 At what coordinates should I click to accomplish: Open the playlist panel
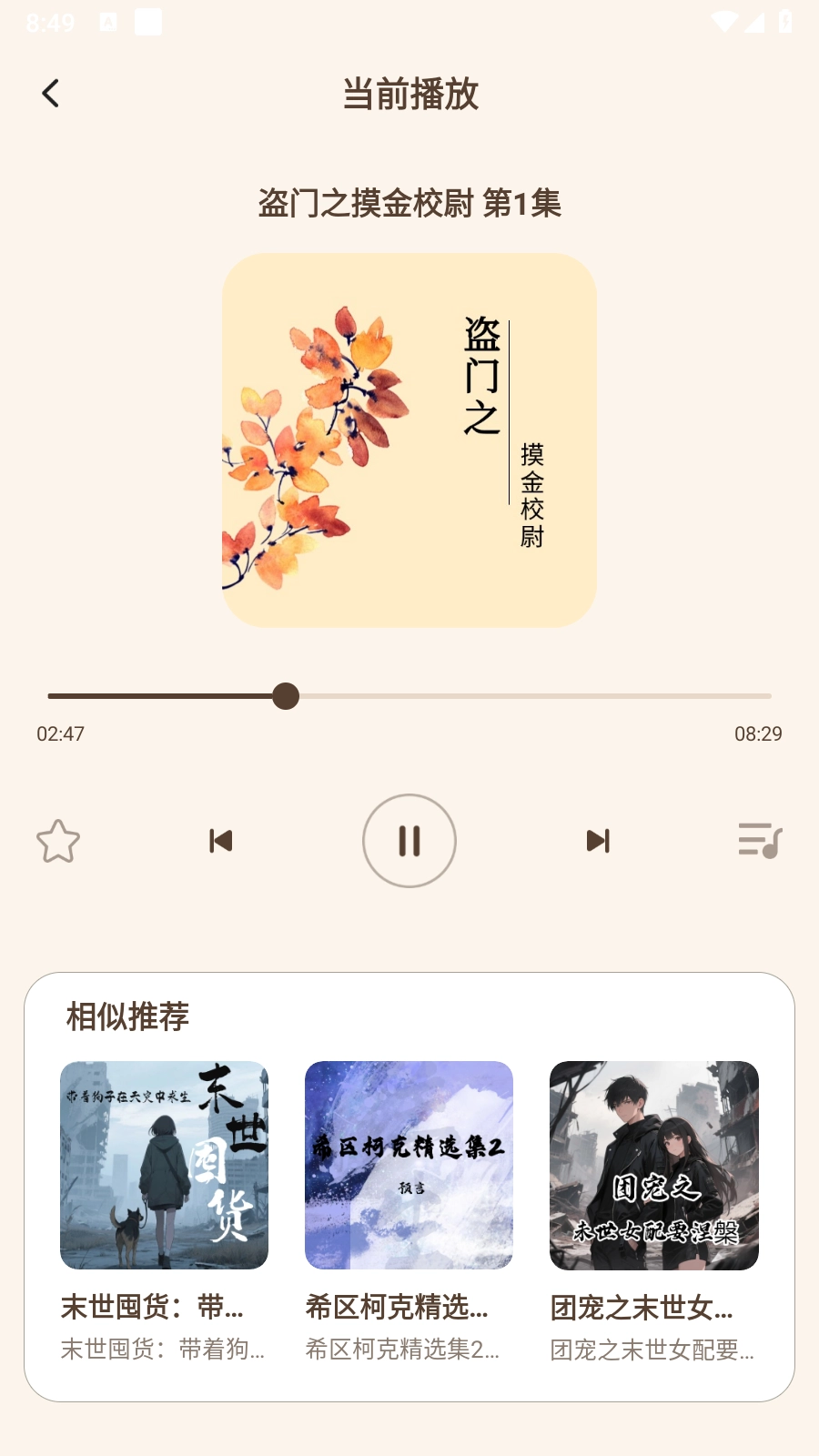click(x=761, y=840)
